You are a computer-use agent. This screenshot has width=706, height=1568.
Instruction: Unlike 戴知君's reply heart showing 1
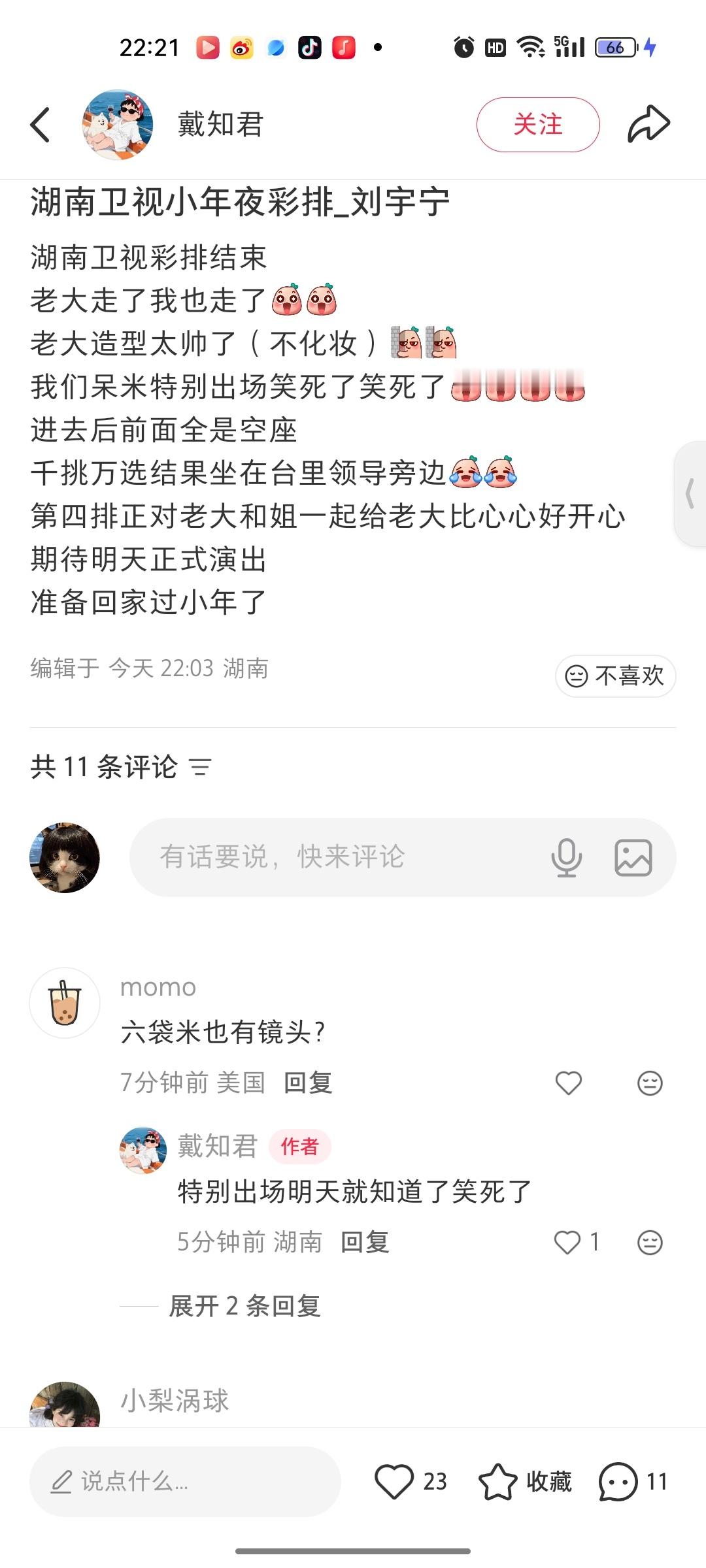[568, 1242]
